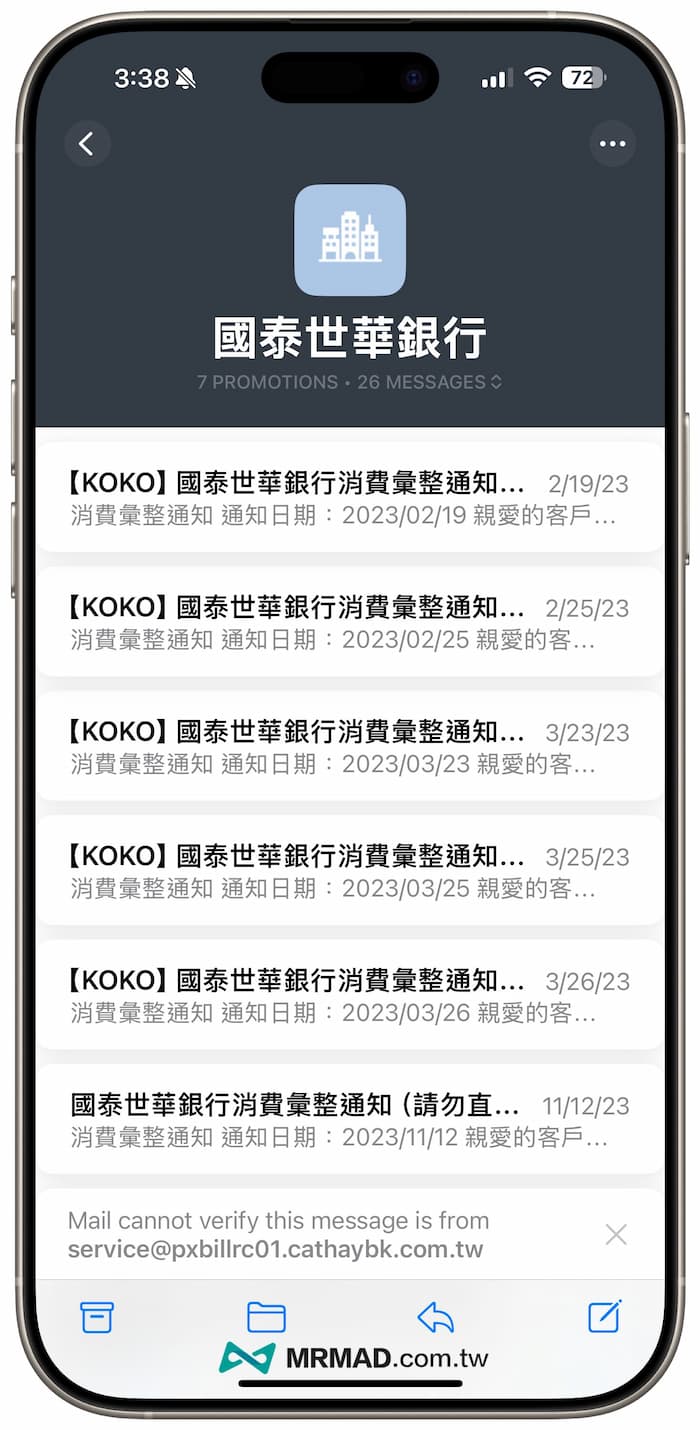Expand the 26 Messages filter dropdown
The width and height of the screenshot is (700, 1430).
(x=430, y=382)
